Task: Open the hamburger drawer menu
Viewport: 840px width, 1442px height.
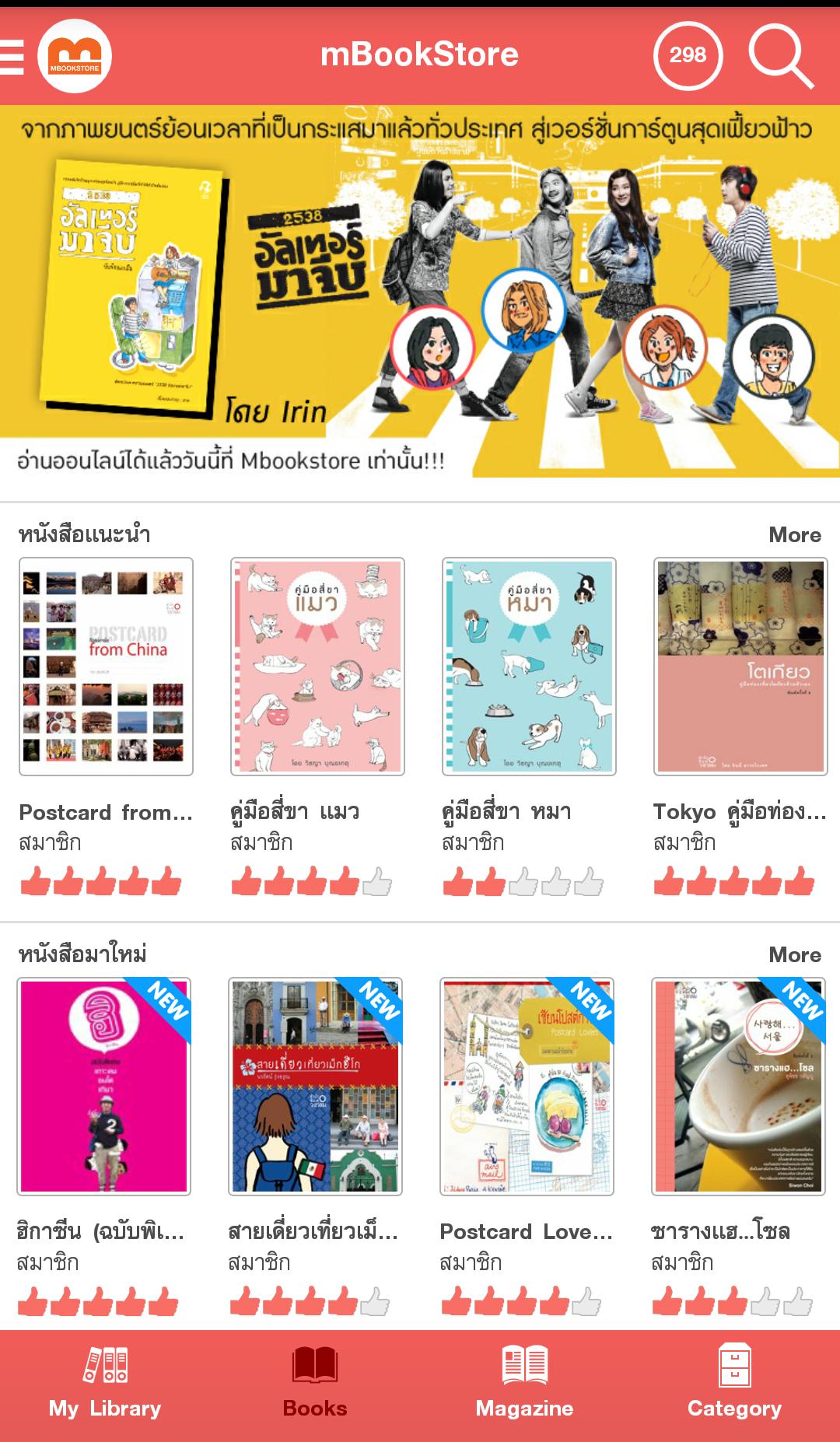Action: [x=12, y=56]
